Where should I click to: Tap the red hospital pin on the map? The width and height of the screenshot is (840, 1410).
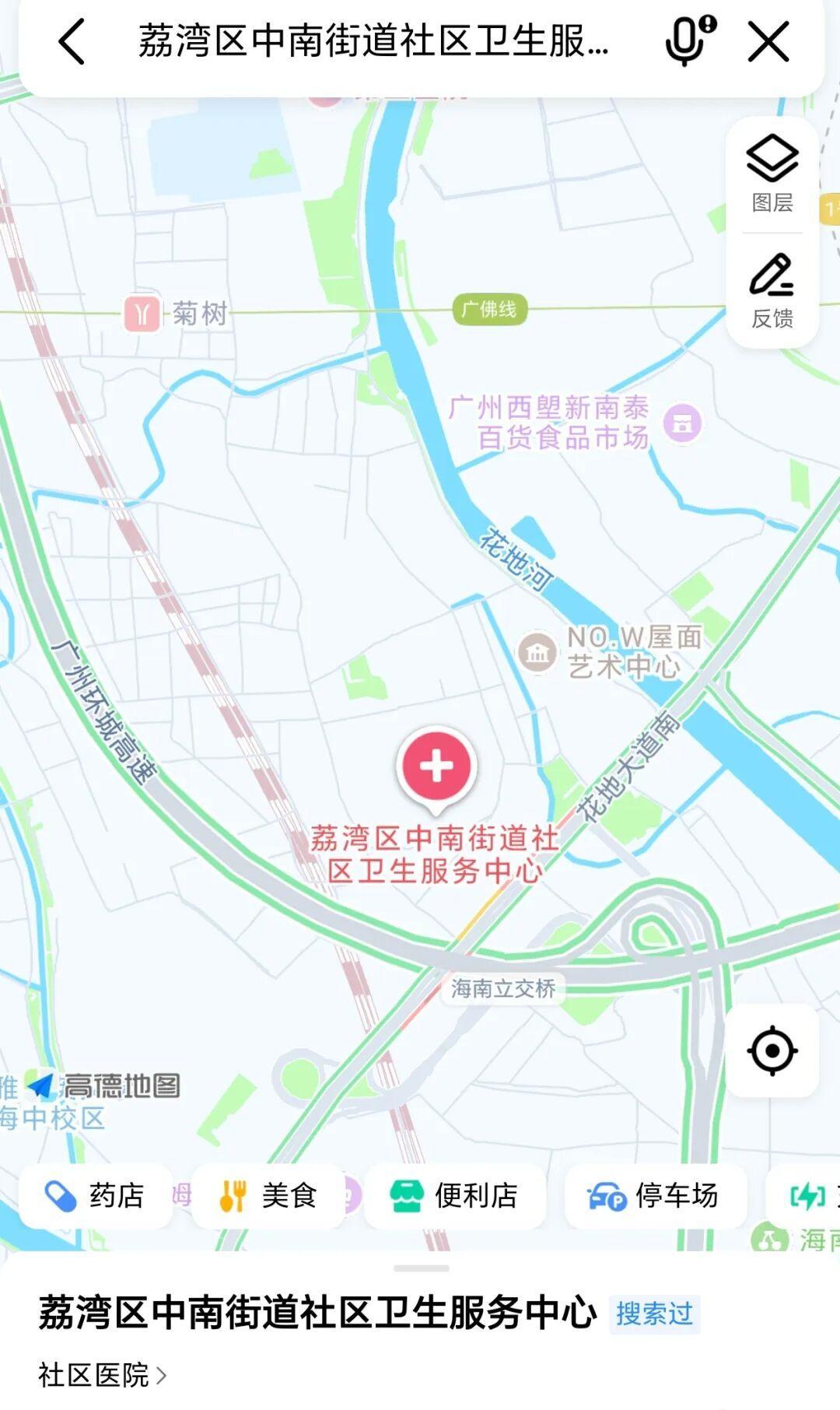click(436, 769)
